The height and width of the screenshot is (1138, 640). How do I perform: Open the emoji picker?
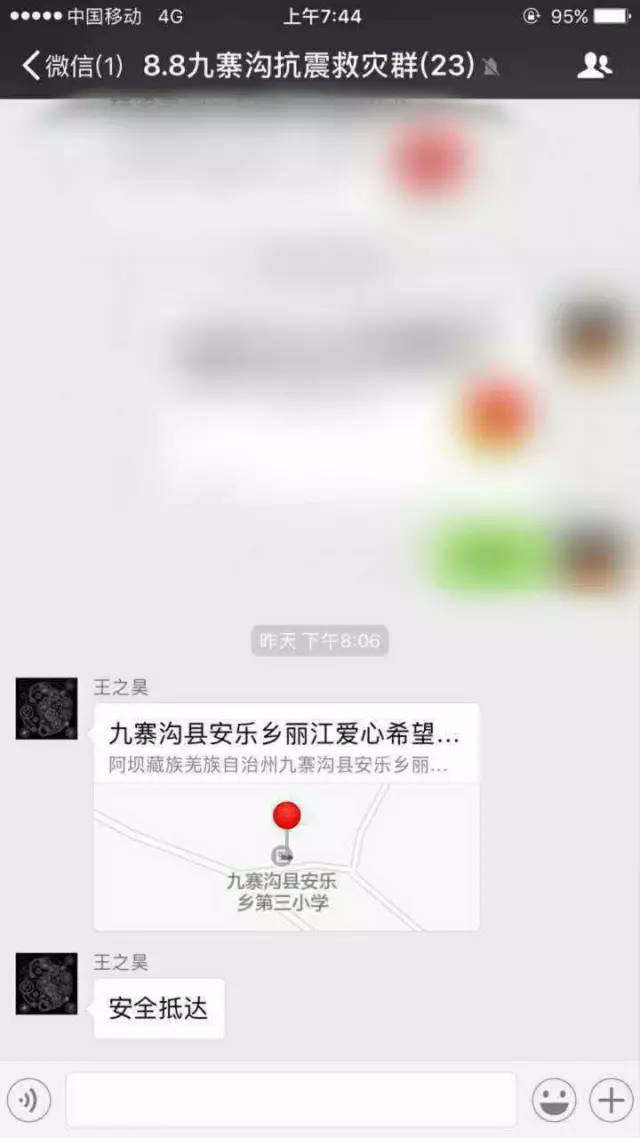[x=552, y=1100]
